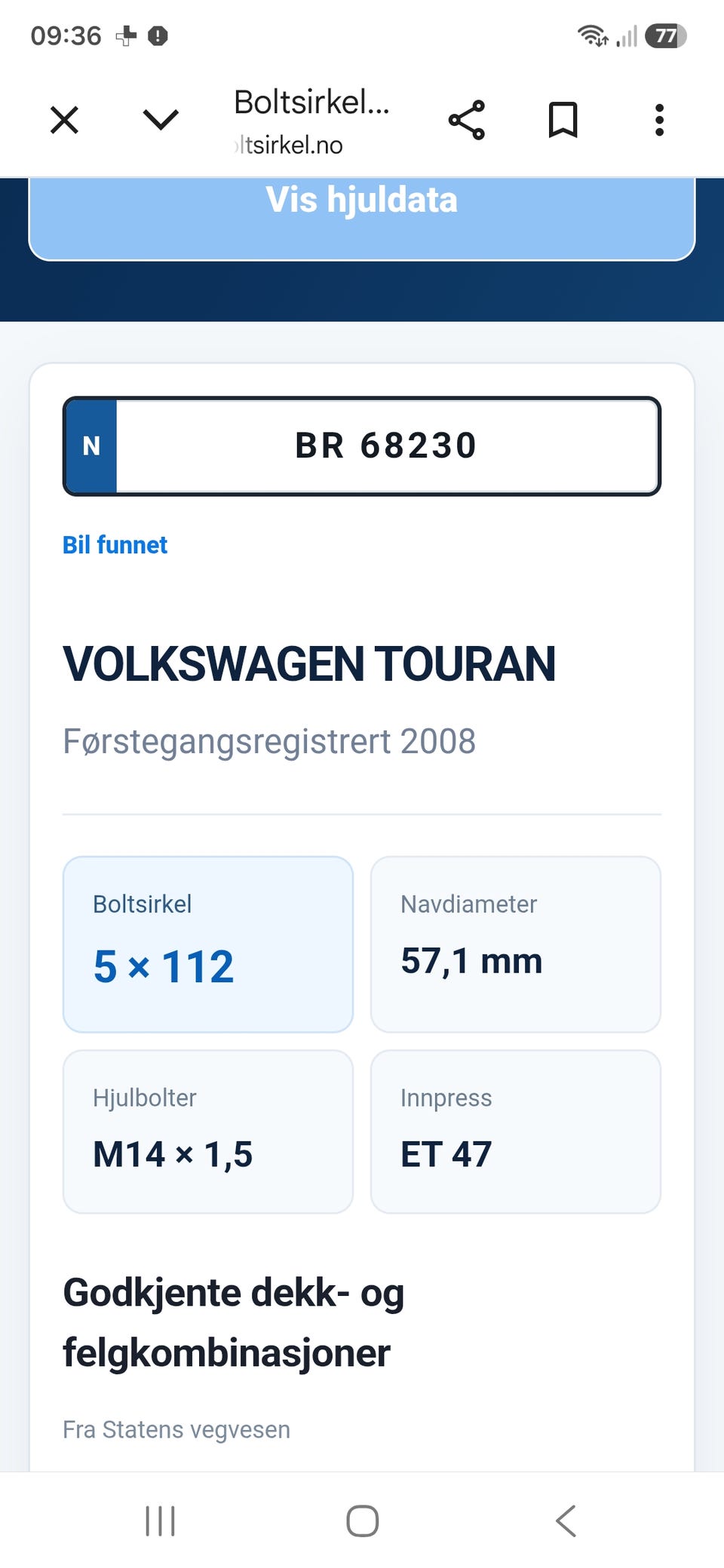The width and height of the screenshot is (724, 1568).
Task: Share this Boltsirkel page
Action: [x=467, y=120]
